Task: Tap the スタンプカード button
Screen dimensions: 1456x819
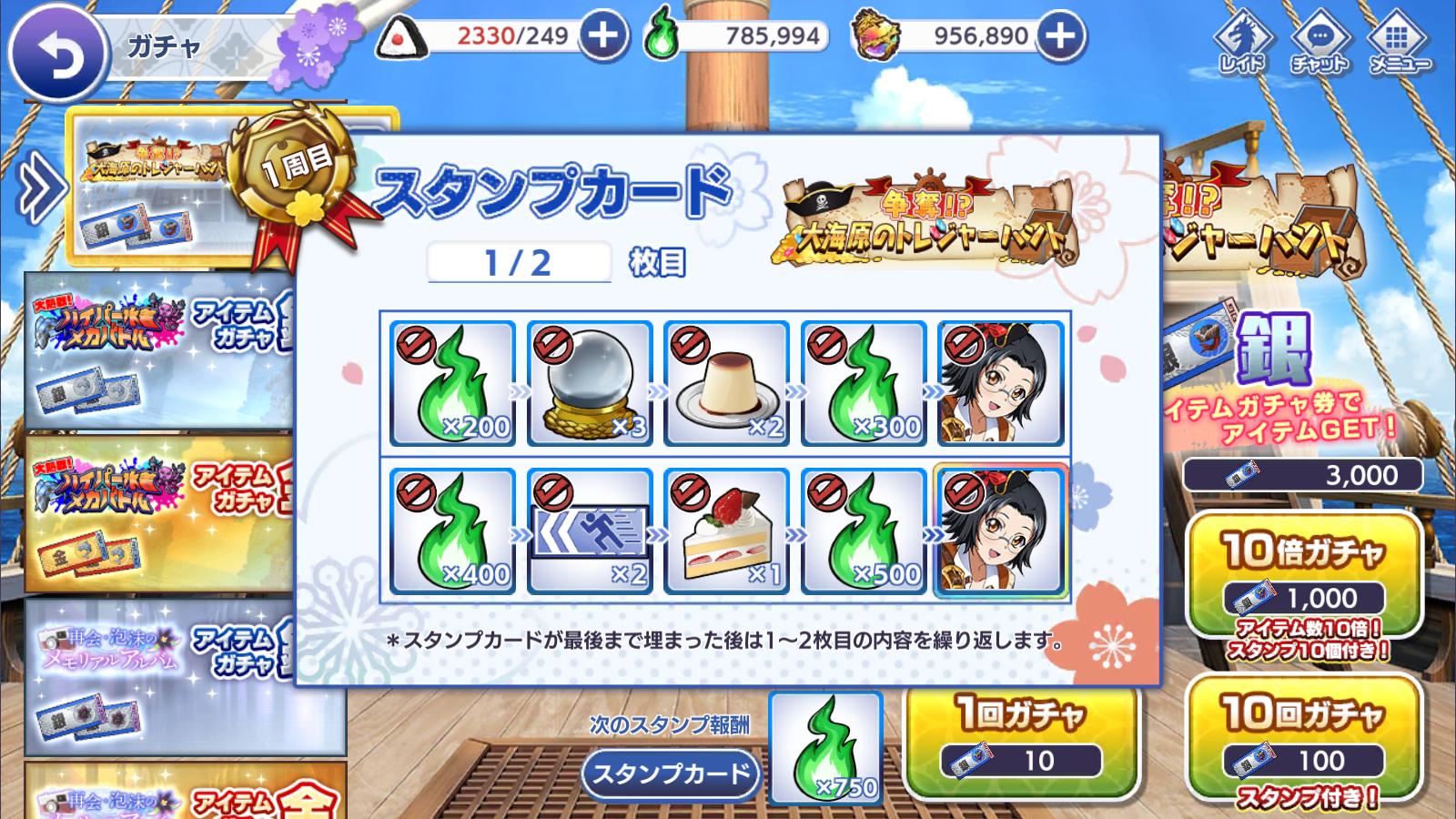Action: (671, 774)
